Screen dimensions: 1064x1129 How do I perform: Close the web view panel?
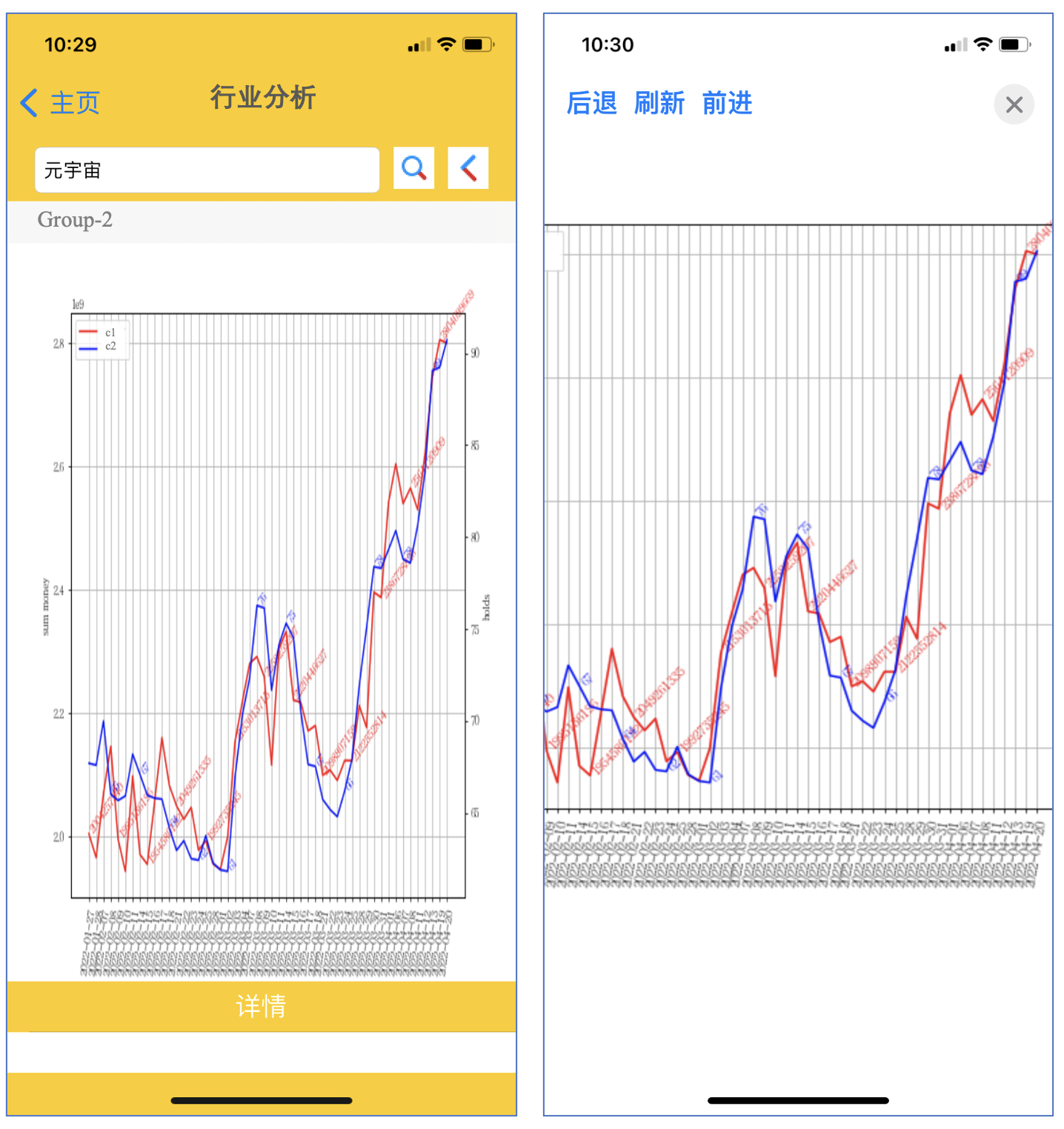tap(1014, 104)
